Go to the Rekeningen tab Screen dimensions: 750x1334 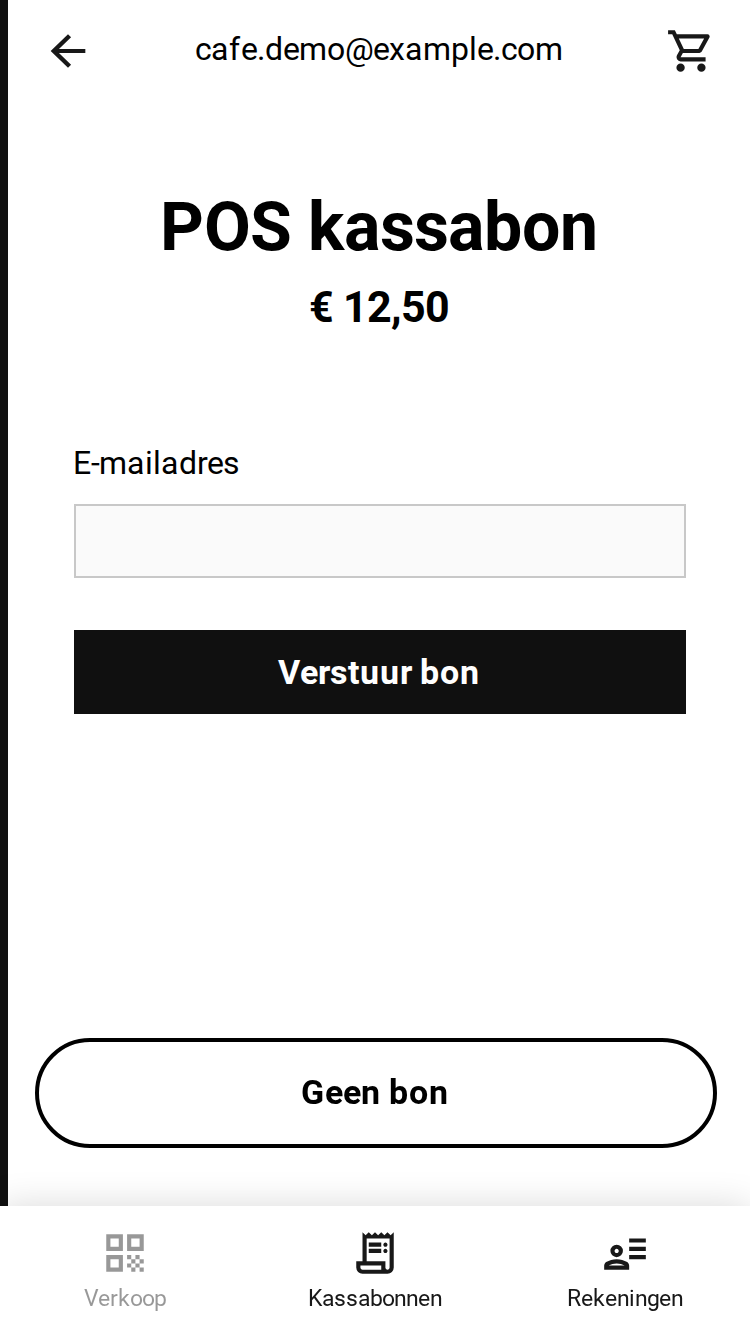pyautogui.click(x=625, y=1270)
